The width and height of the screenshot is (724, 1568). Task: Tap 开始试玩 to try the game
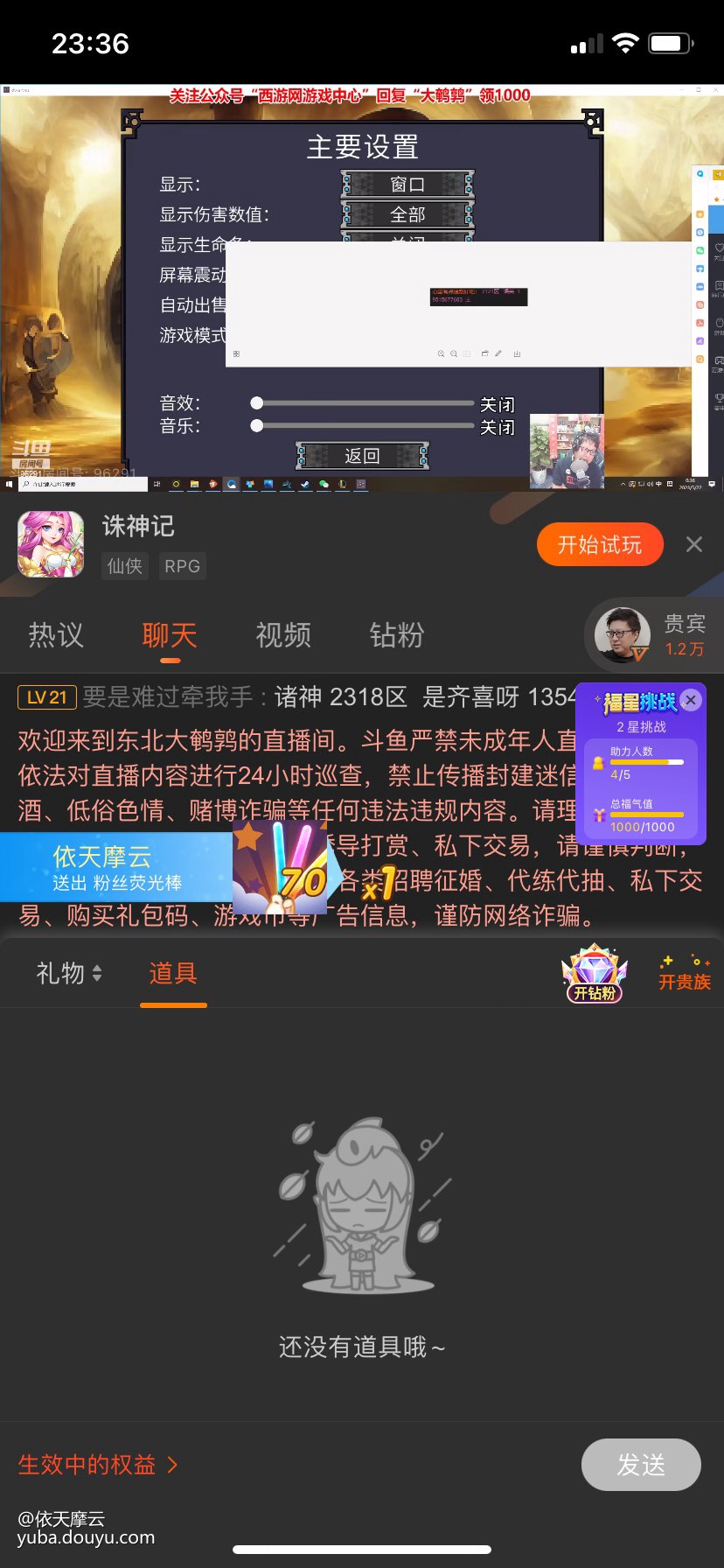(x=599, y=544)
